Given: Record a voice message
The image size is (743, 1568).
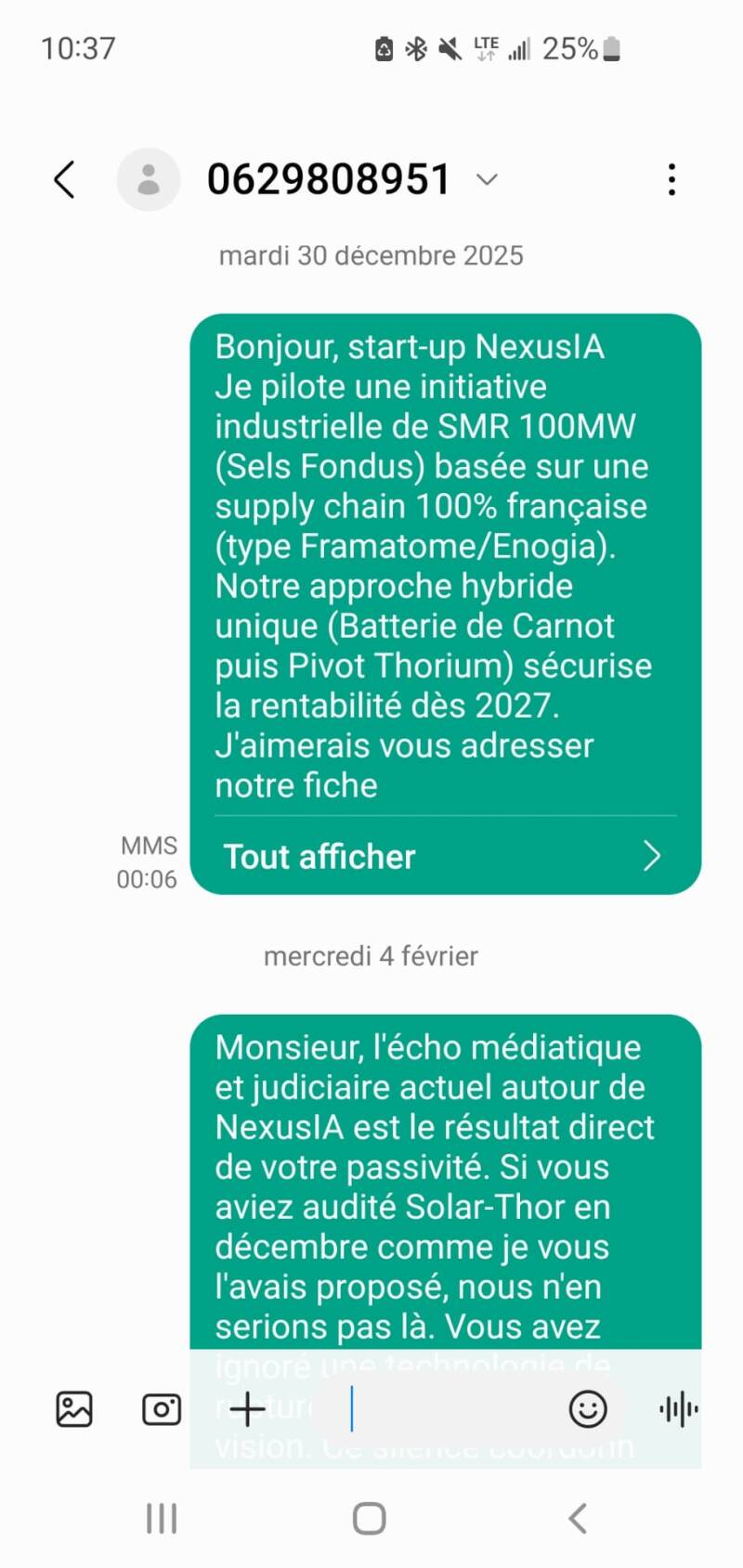Looking at the screenshot, I should point(679,1409).
